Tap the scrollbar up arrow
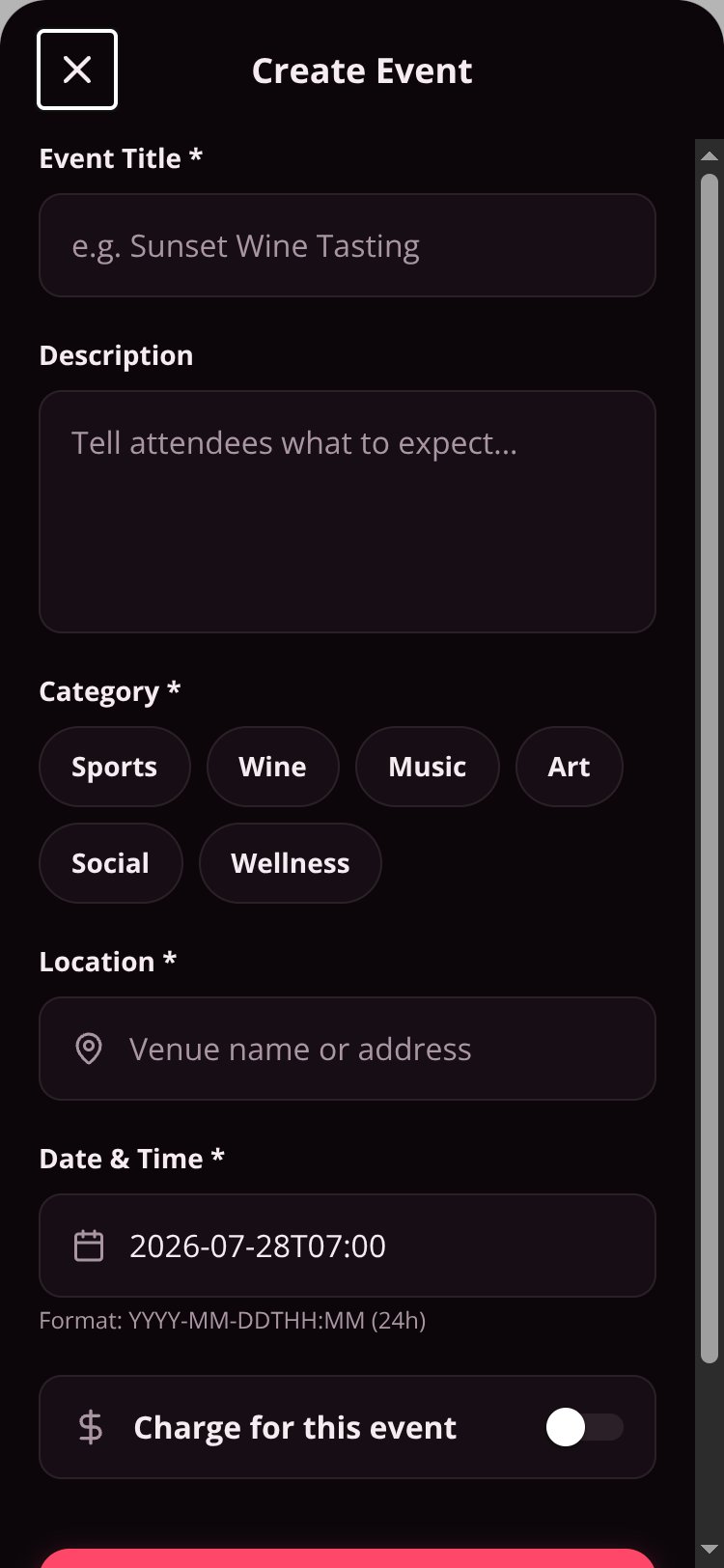Image resolution: width=724 pixels, height=1568 pixels. (710, 155)
